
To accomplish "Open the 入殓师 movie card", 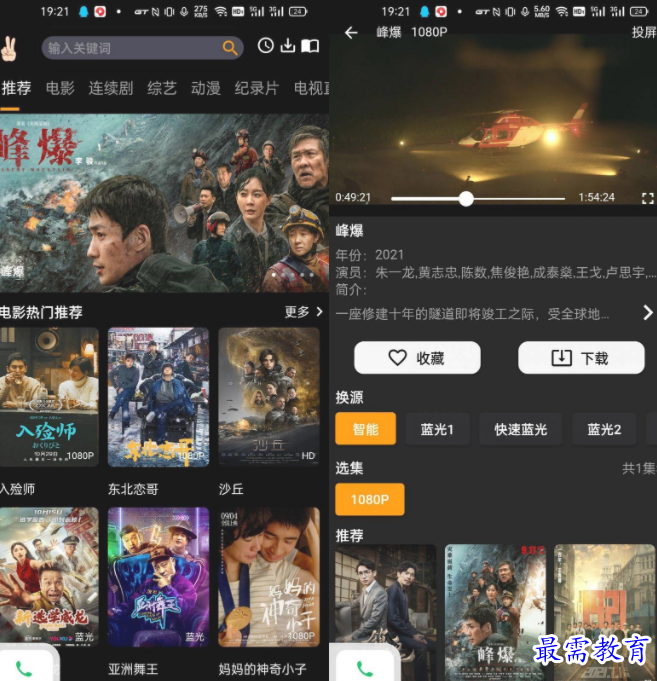I will click(x=49, y=397).
